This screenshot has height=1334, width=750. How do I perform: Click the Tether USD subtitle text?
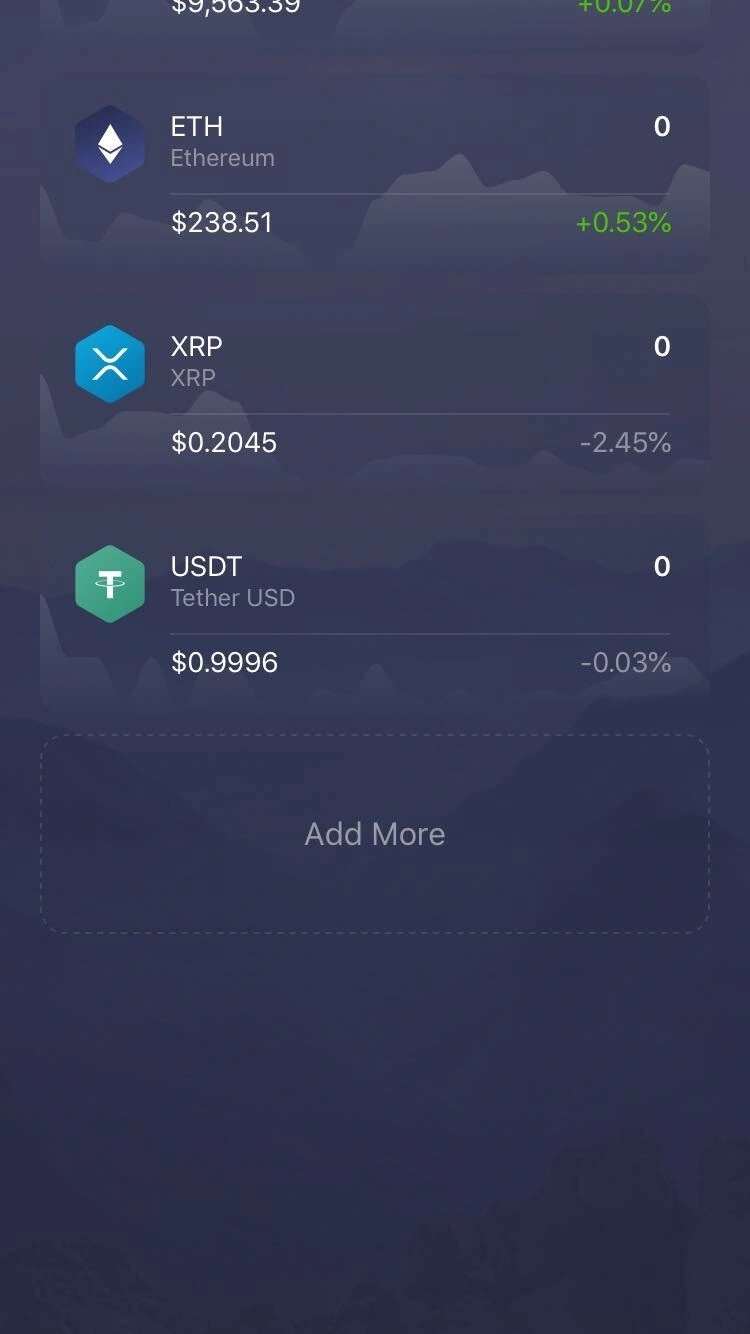233,597
